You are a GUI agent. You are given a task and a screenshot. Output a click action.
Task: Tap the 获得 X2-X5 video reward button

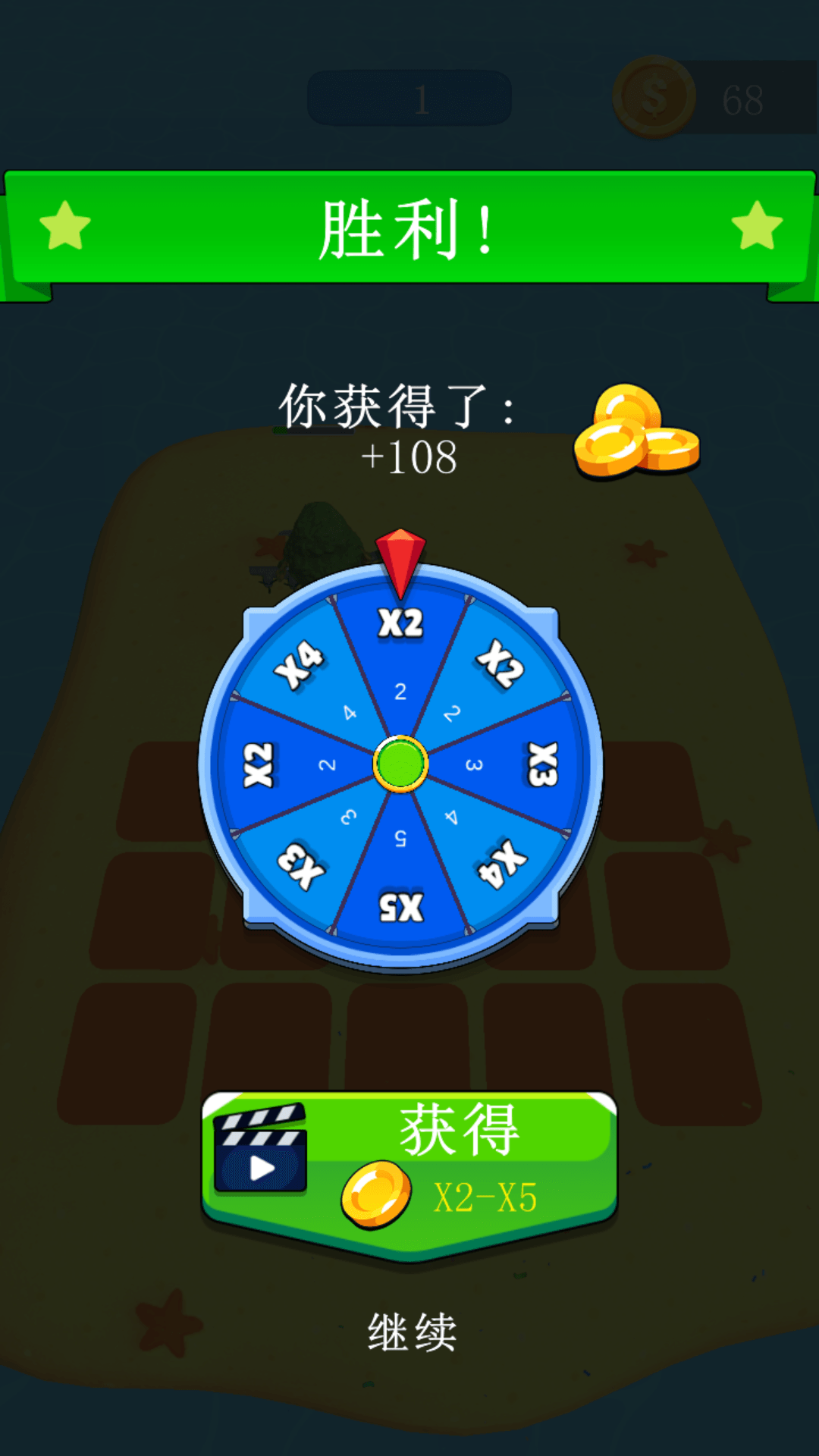(x=409, y=1168)
